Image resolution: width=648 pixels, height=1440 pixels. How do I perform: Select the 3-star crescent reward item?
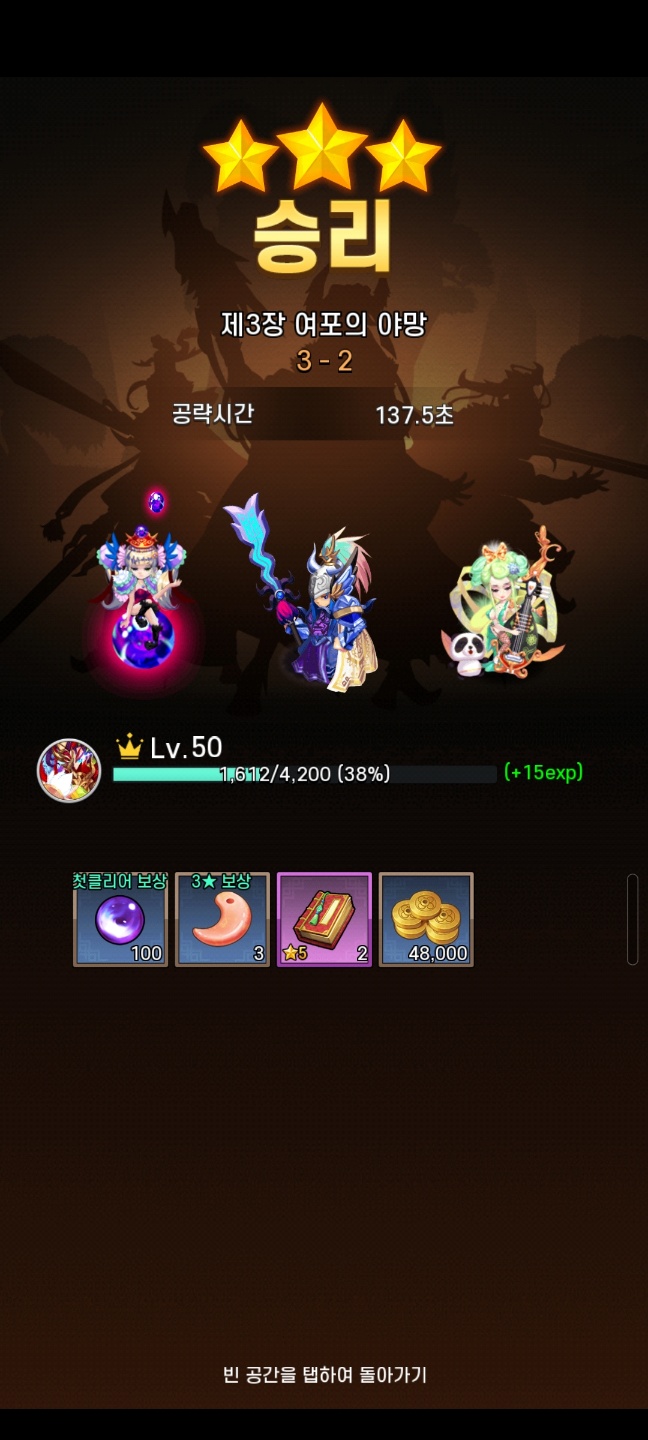tap(222, 920)
